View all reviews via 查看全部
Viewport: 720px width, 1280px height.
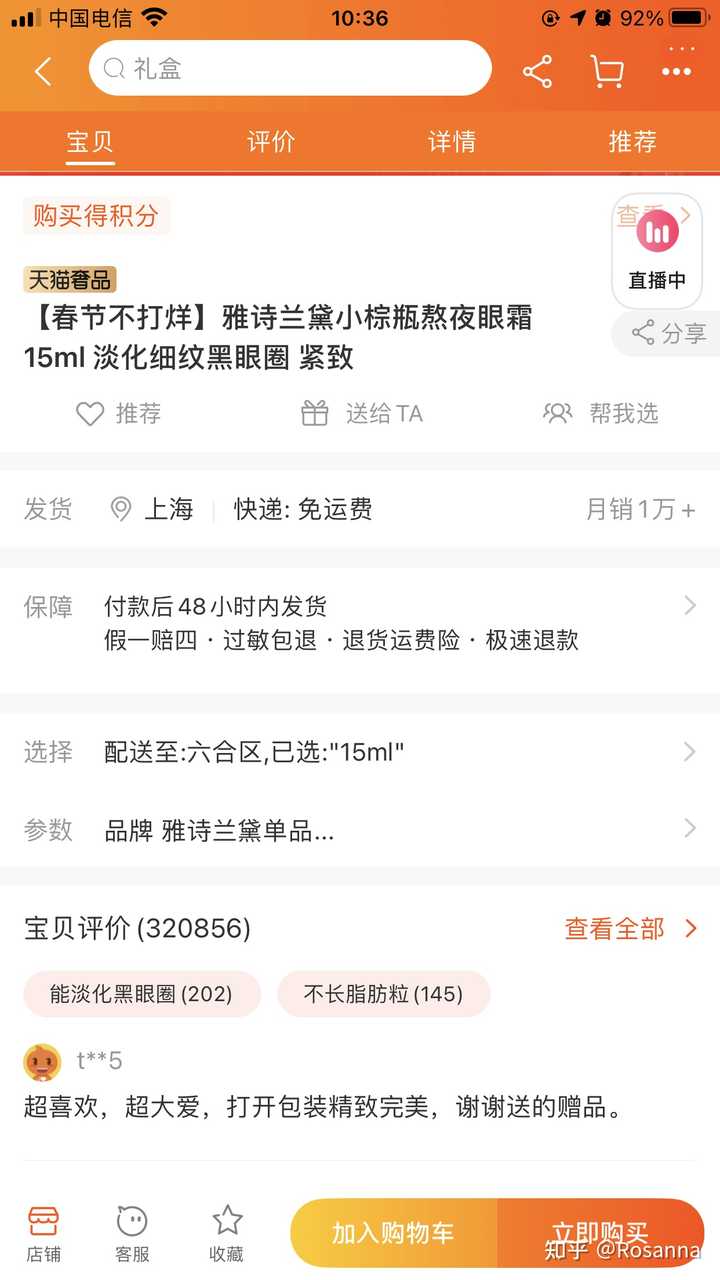[x=631, y=929]
